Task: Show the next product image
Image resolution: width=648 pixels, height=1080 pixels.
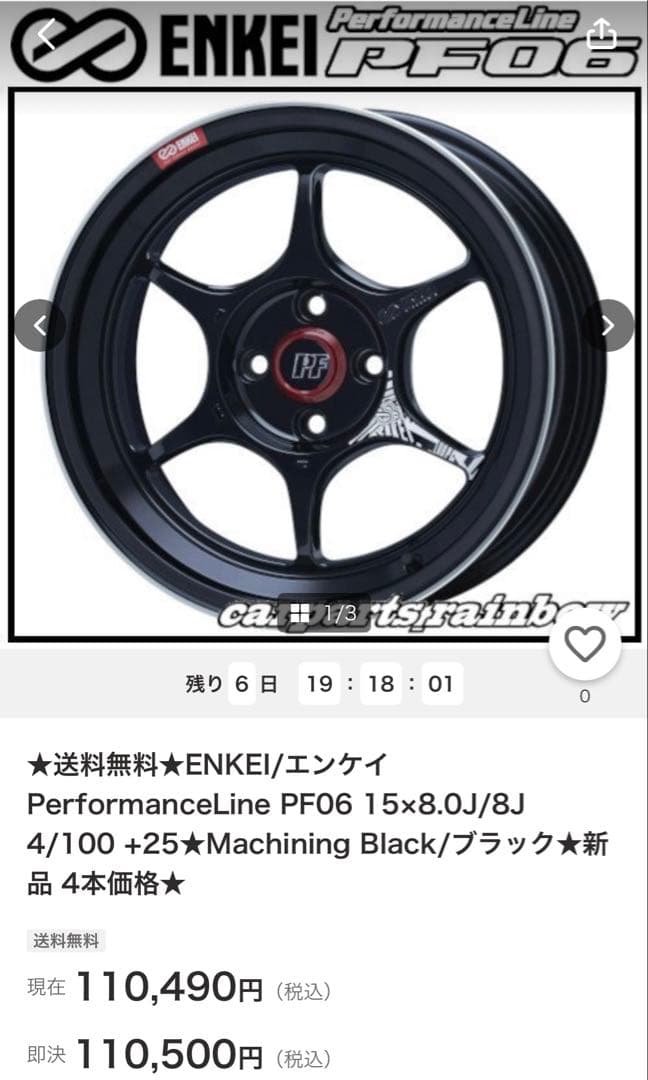Action: tap(609, 325)
